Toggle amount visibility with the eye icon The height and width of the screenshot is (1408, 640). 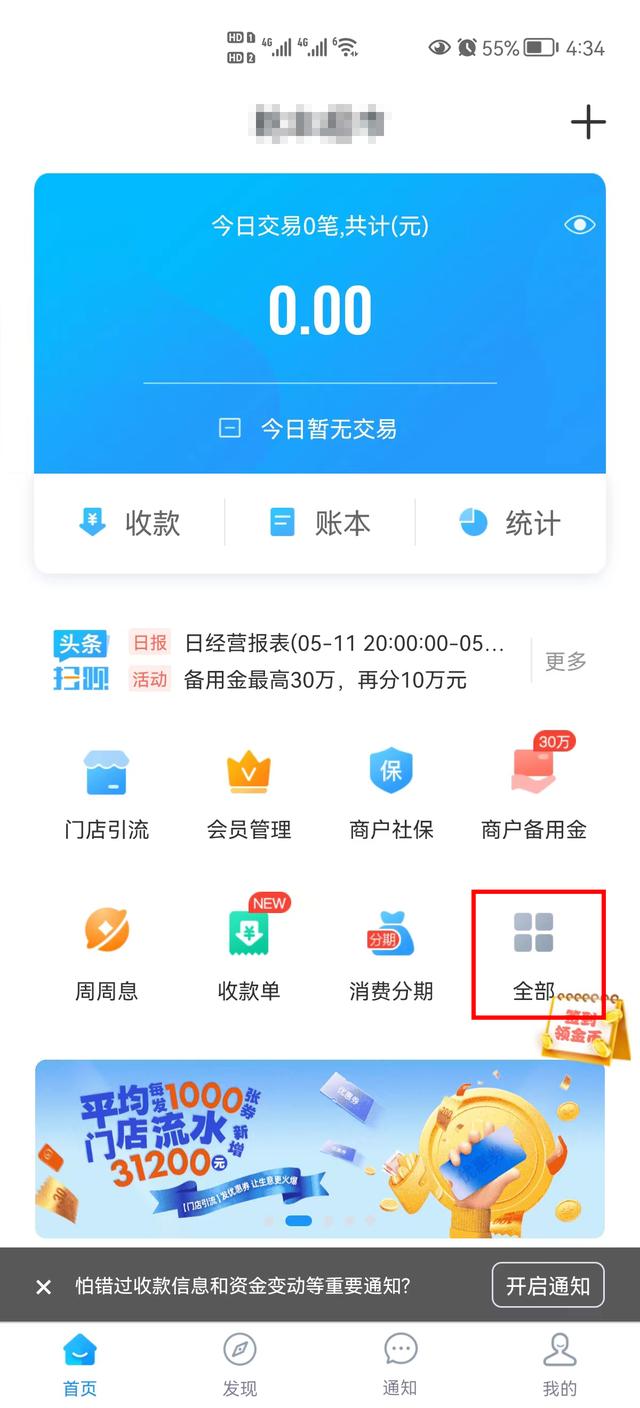click(x=579, y=225)
